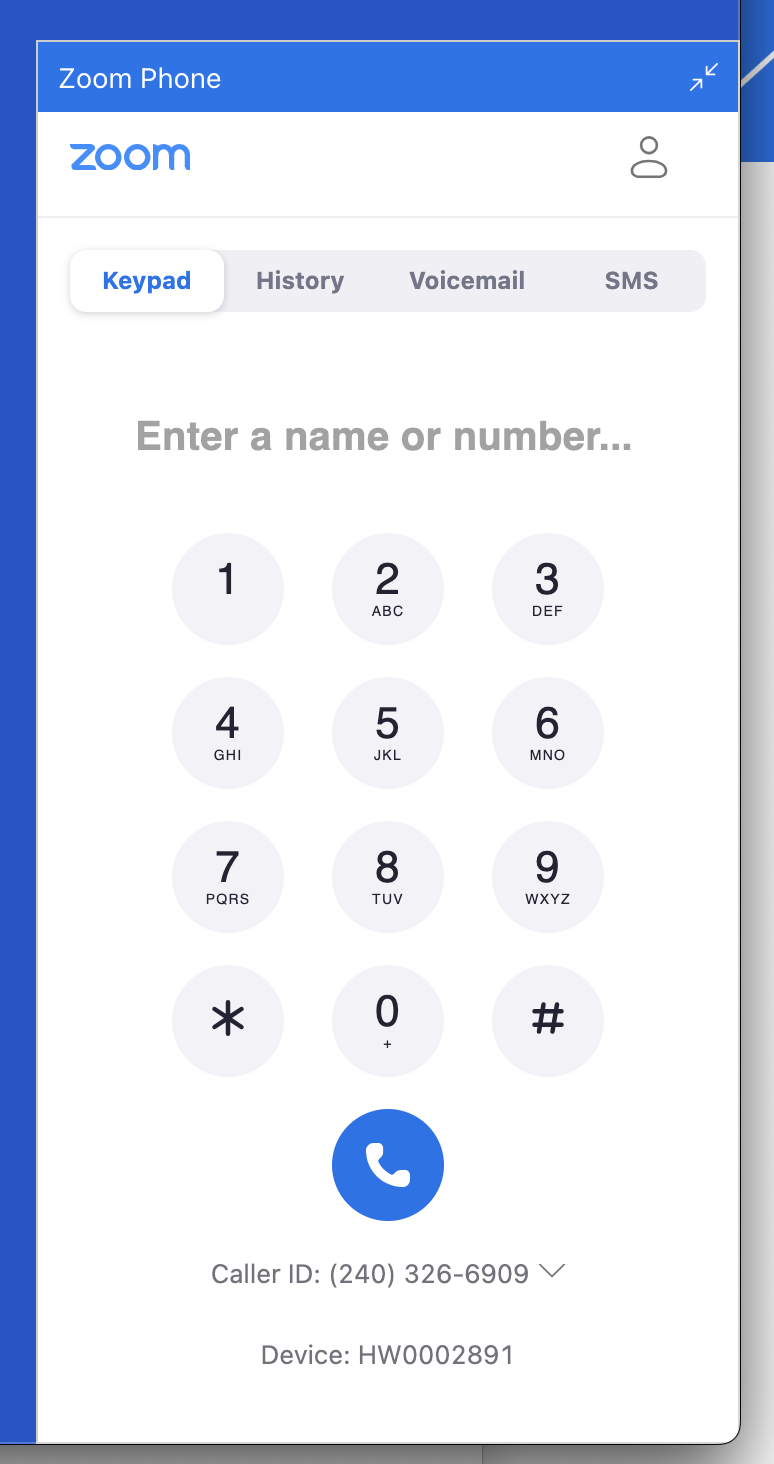Dial the 0 key

[x=388, y=1021]
